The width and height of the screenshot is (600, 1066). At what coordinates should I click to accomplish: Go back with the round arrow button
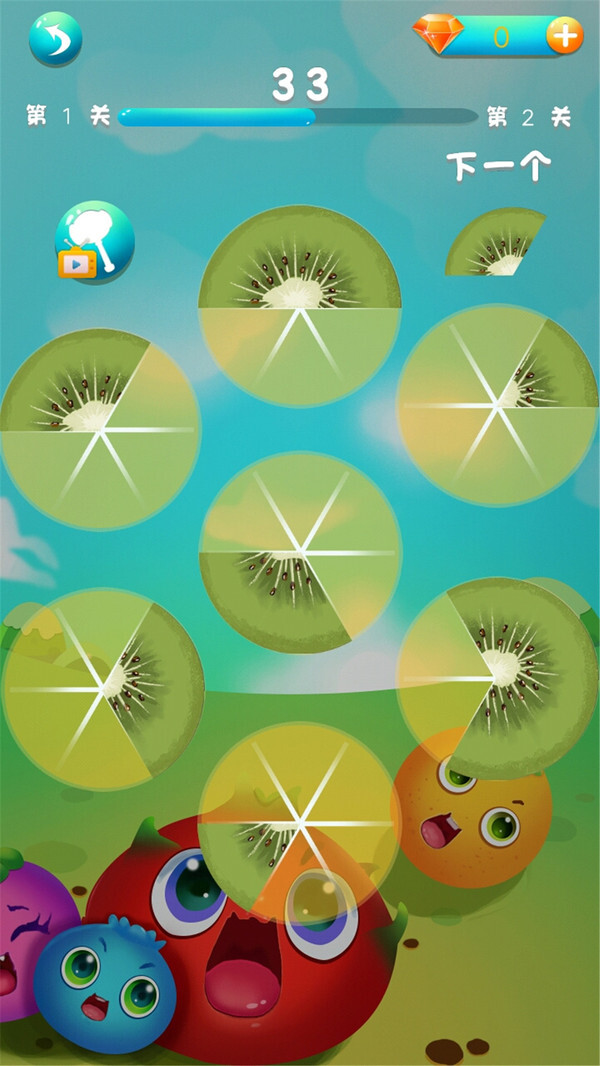coord(55,39)
